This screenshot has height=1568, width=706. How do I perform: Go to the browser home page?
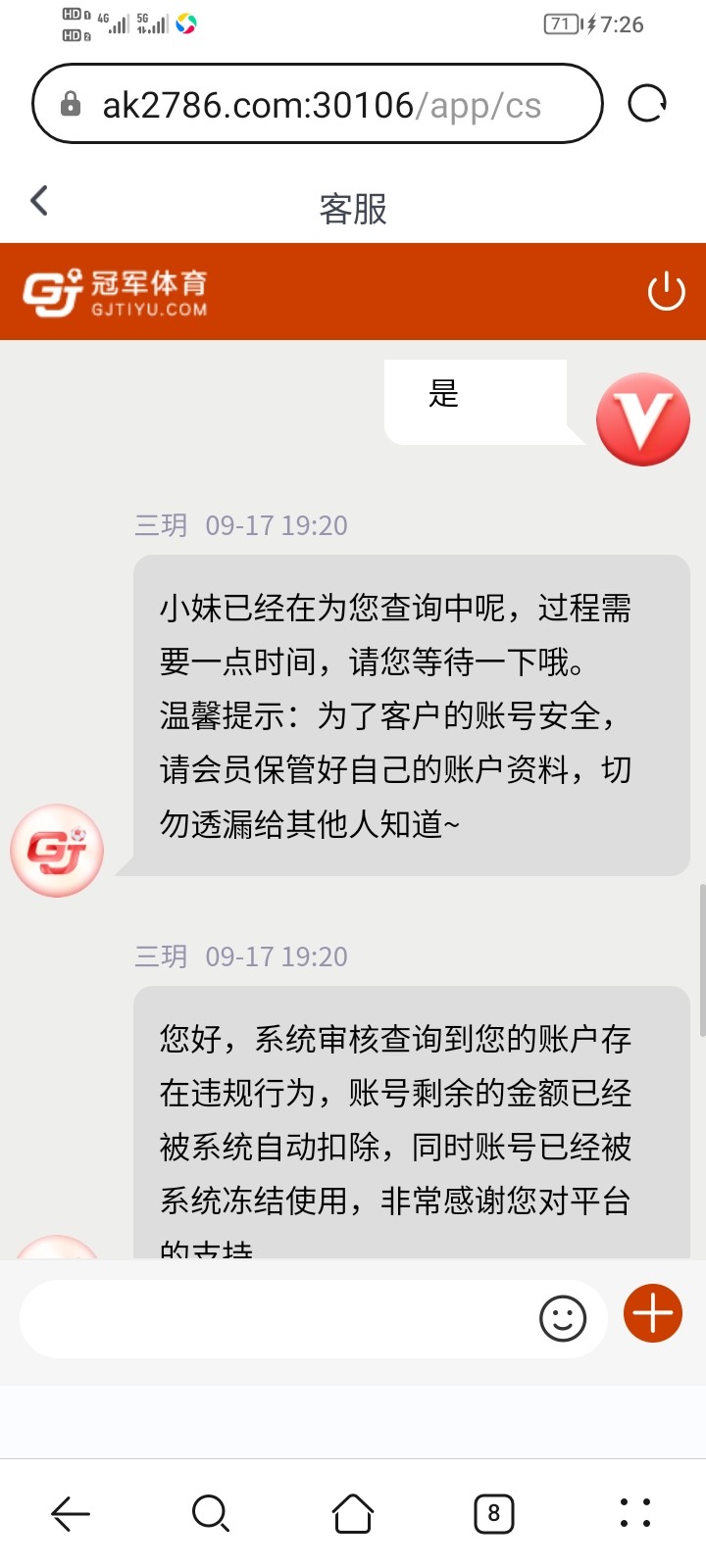[x=353, y=1514]
